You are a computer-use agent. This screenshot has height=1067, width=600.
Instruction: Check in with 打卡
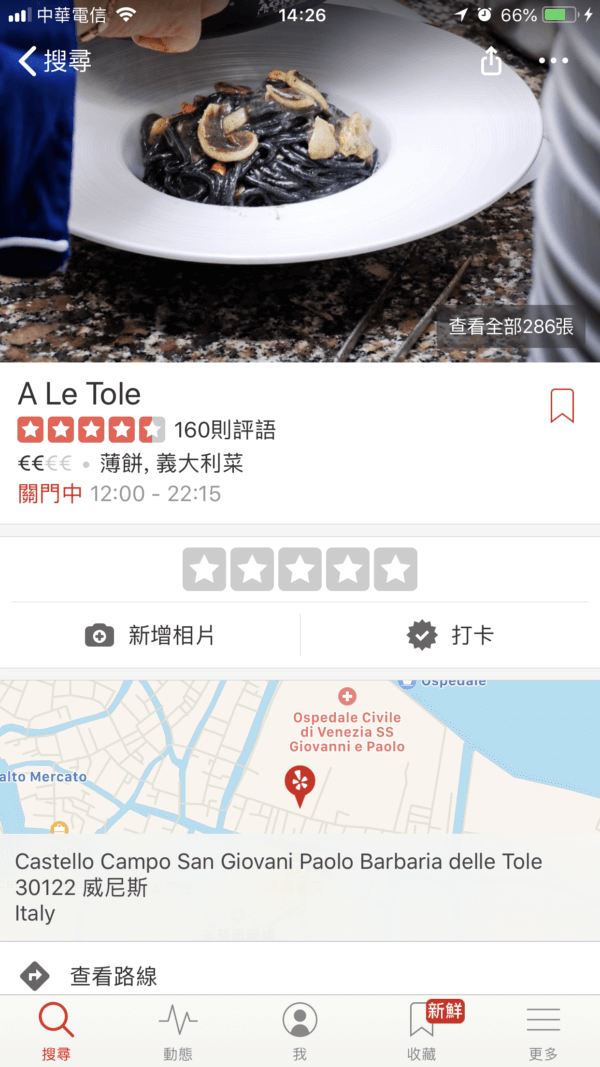(450, 635)
